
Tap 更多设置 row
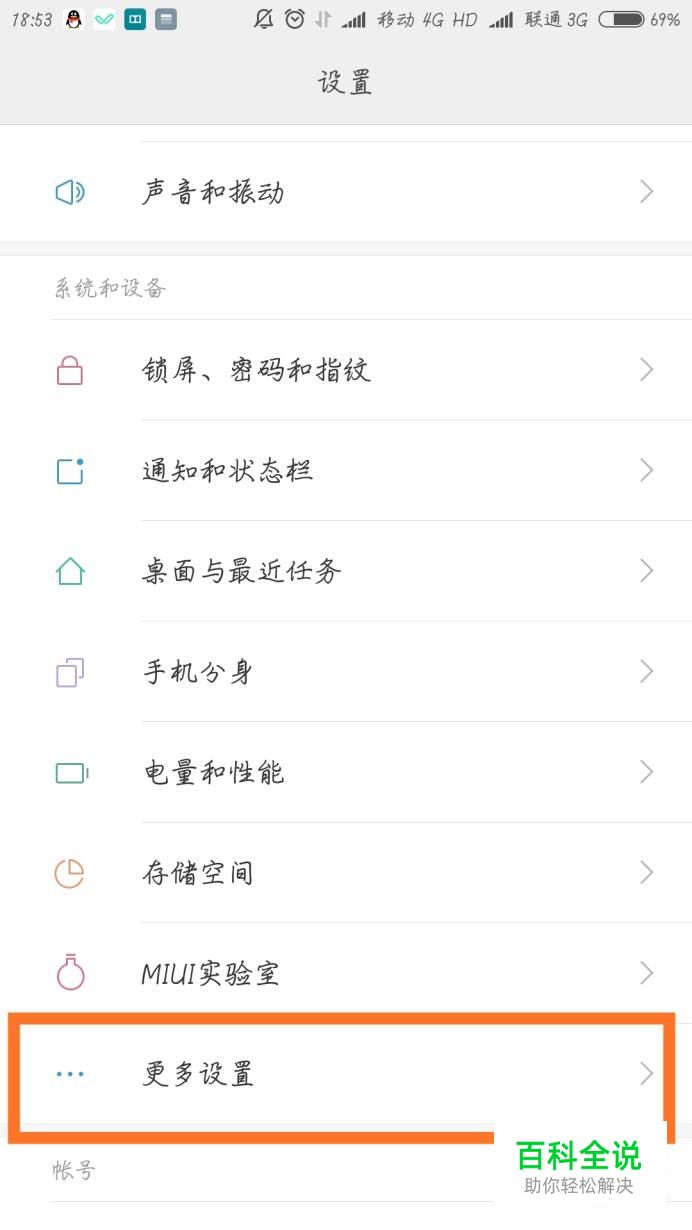click(198, 1074)
